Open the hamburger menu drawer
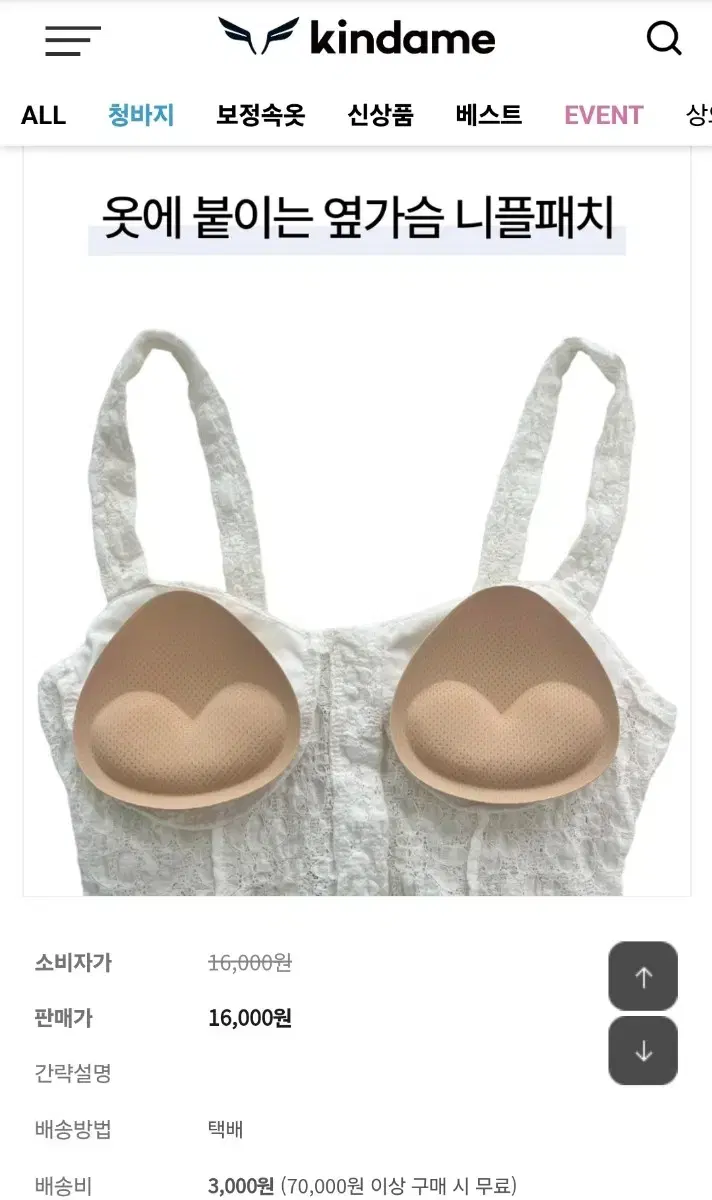The image size is (712, 1200). point(72,40)
